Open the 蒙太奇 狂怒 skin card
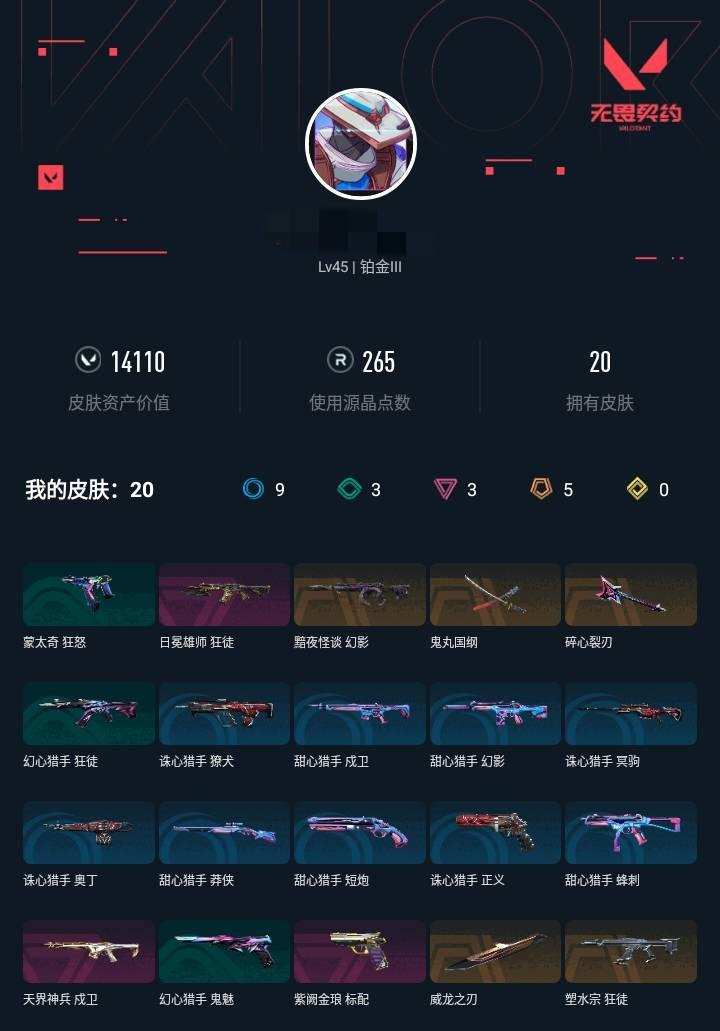The width and height of the screenshot is (720, 1031). [x=88, y=595]
